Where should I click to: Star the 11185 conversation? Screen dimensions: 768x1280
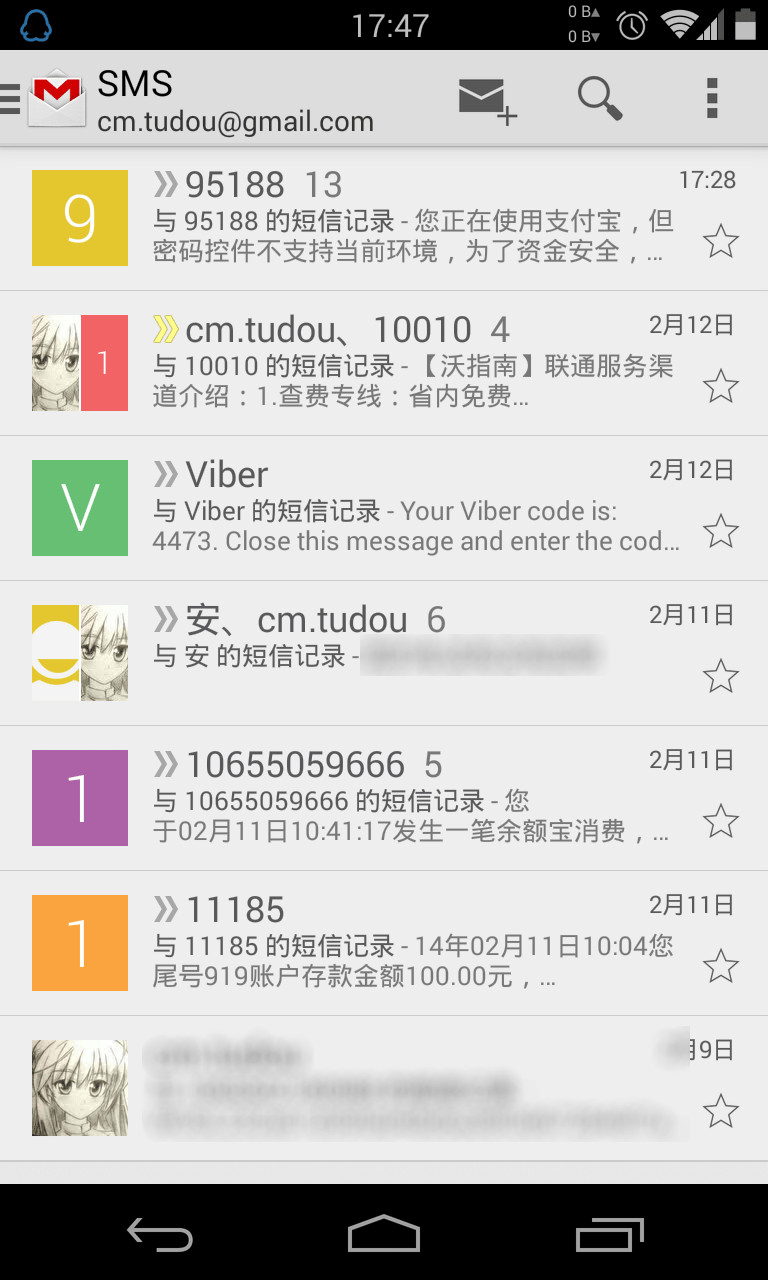(720, 966)
